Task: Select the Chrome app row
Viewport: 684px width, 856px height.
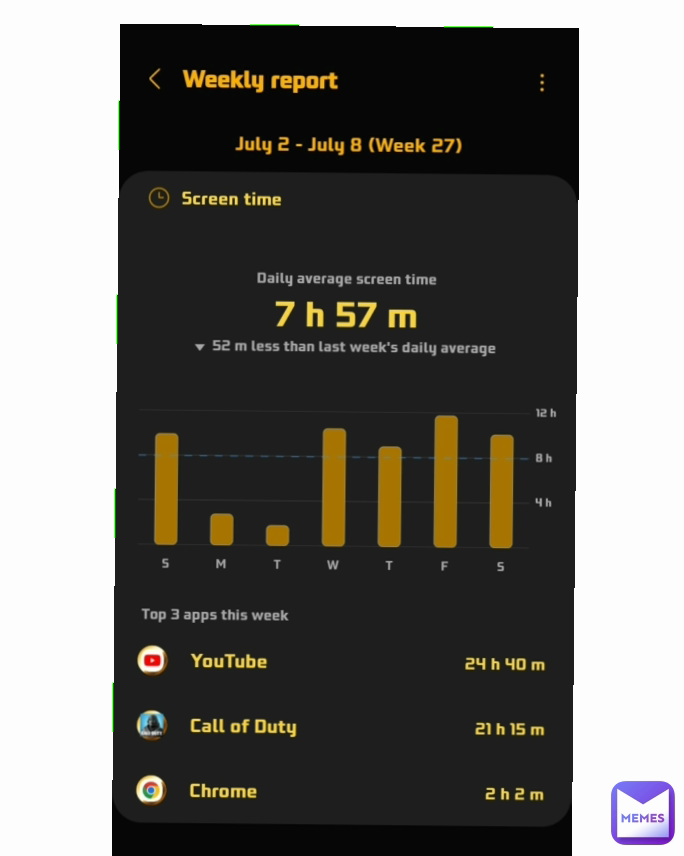Action: 342,792
